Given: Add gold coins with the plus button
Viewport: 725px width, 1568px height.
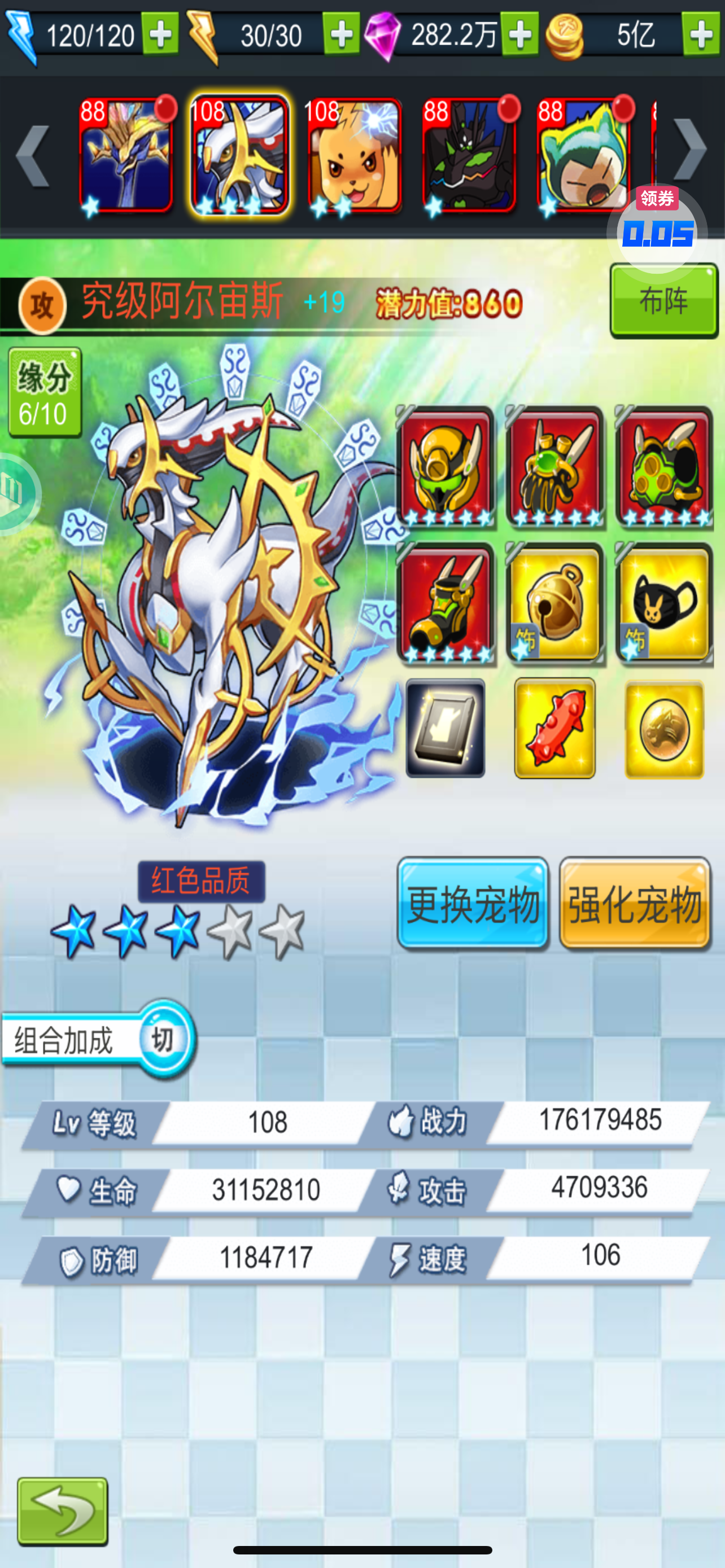Looking at the screenshot, I should tap(701, 34).
